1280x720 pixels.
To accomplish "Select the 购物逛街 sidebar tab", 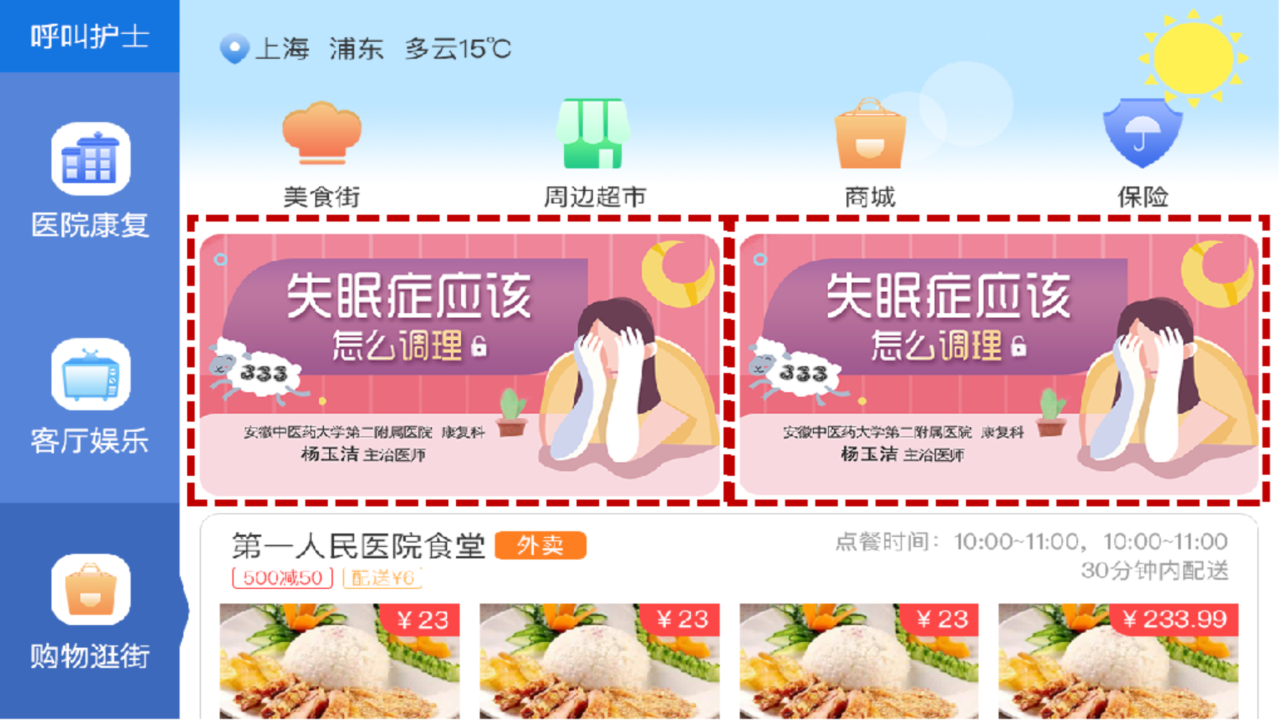I will point(90,612).
